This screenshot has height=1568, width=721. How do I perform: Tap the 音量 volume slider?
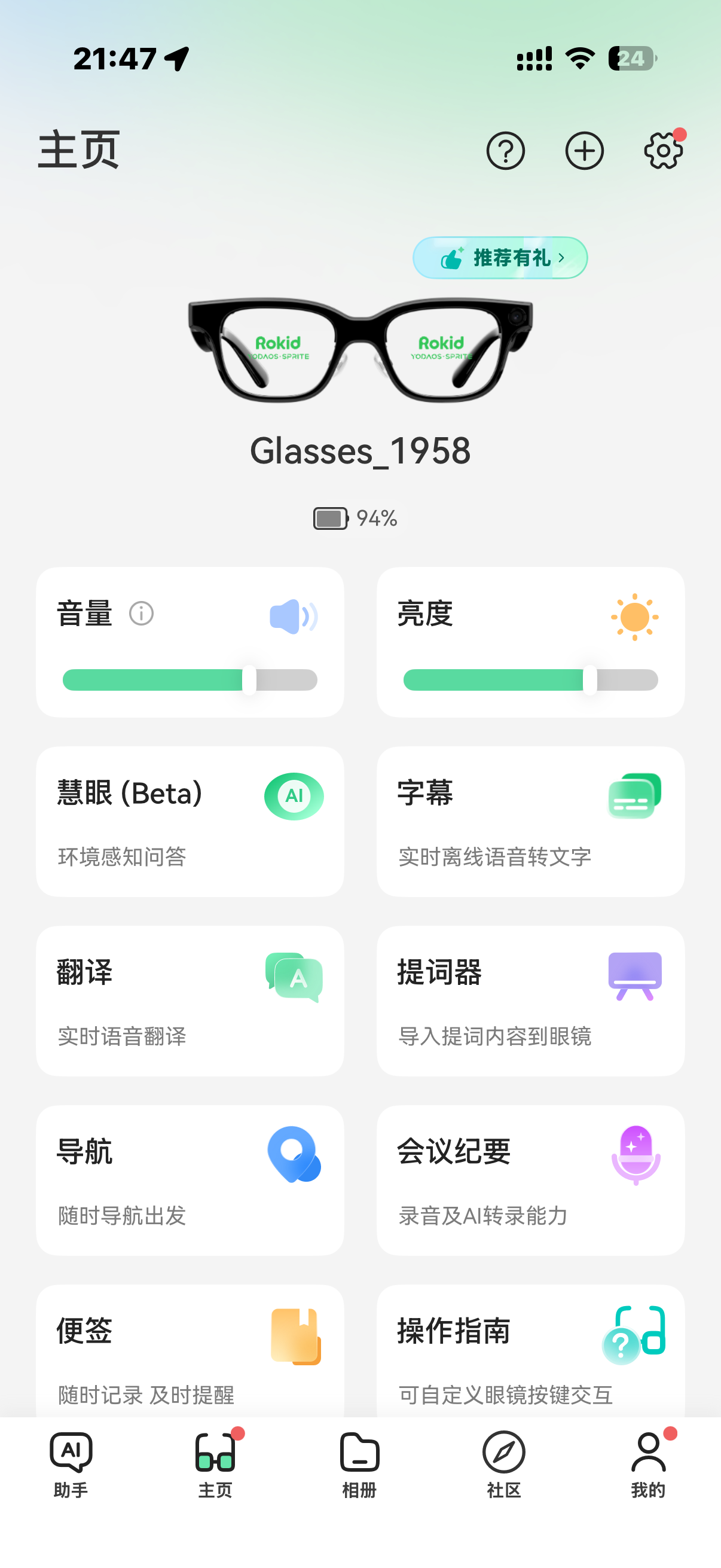pyautogui.click(x=190, y=680)
